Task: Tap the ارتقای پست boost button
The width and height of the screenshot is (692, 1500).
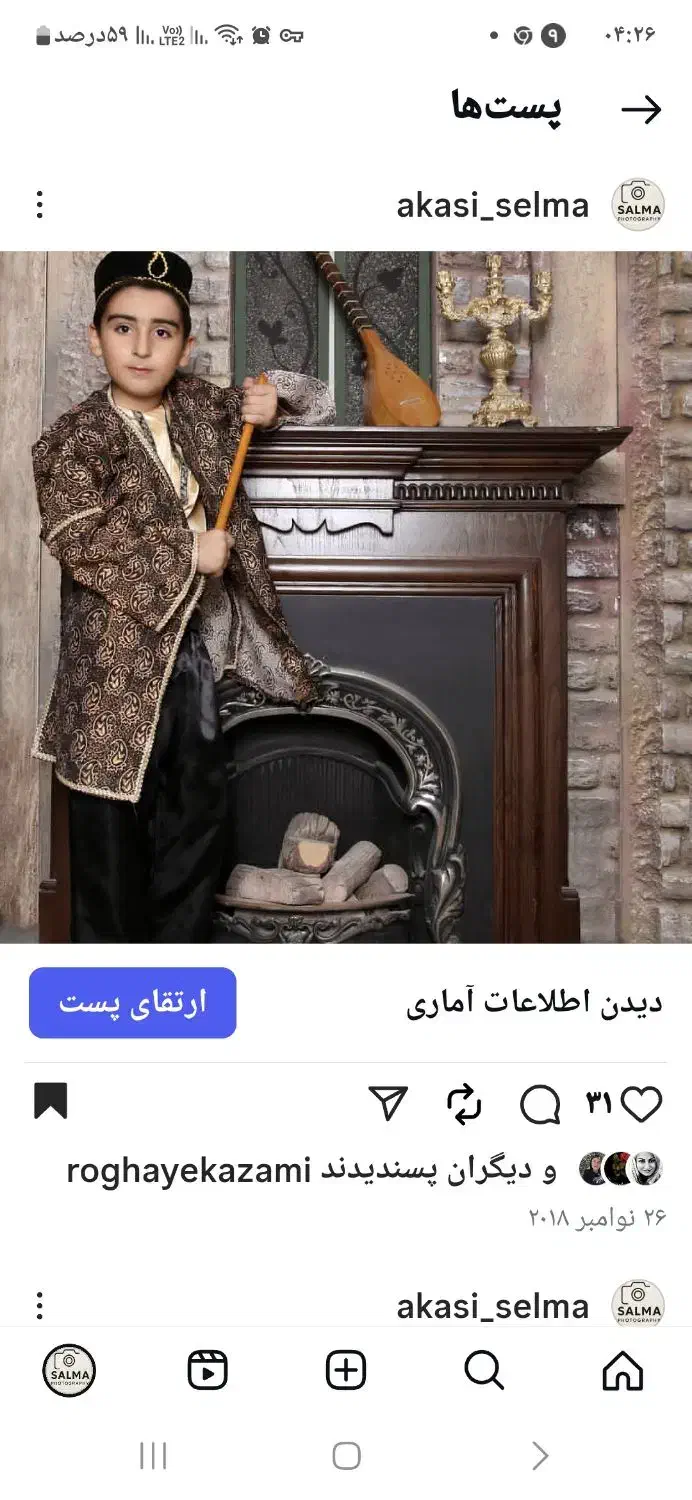Action: tap(133, 1003)
